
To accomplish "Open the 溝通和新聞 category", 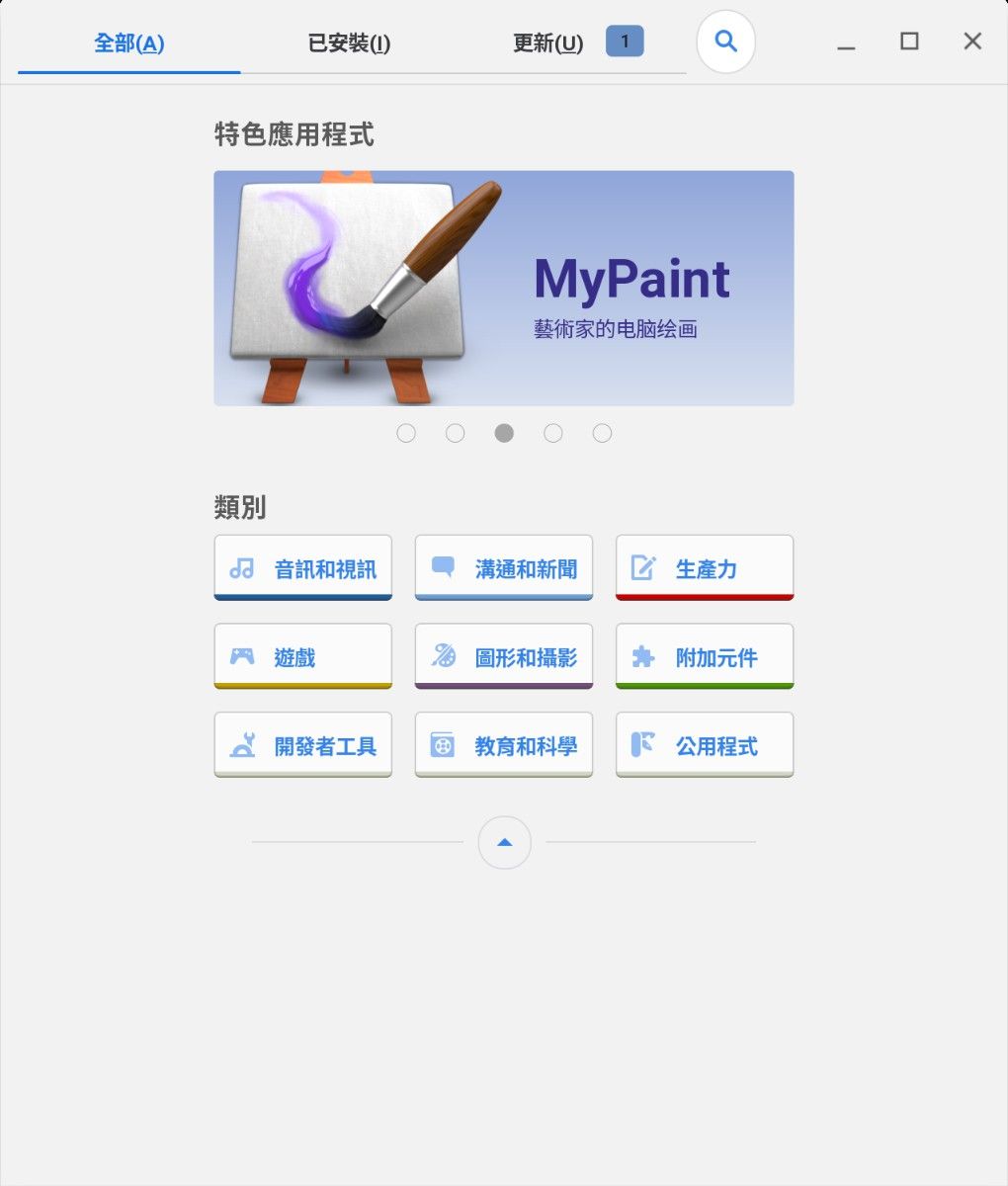I will coord(503,568).
